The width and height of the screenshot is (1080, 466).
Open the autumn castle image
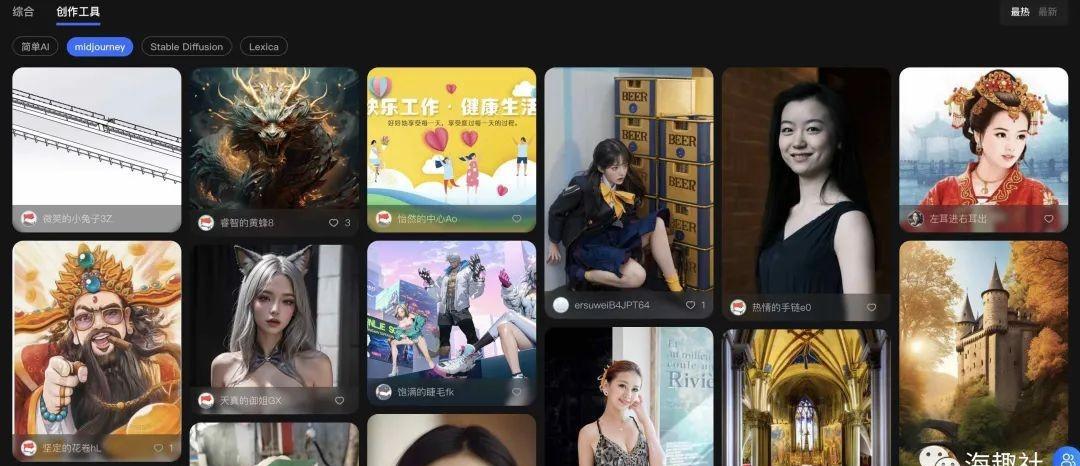coord(983,340)
